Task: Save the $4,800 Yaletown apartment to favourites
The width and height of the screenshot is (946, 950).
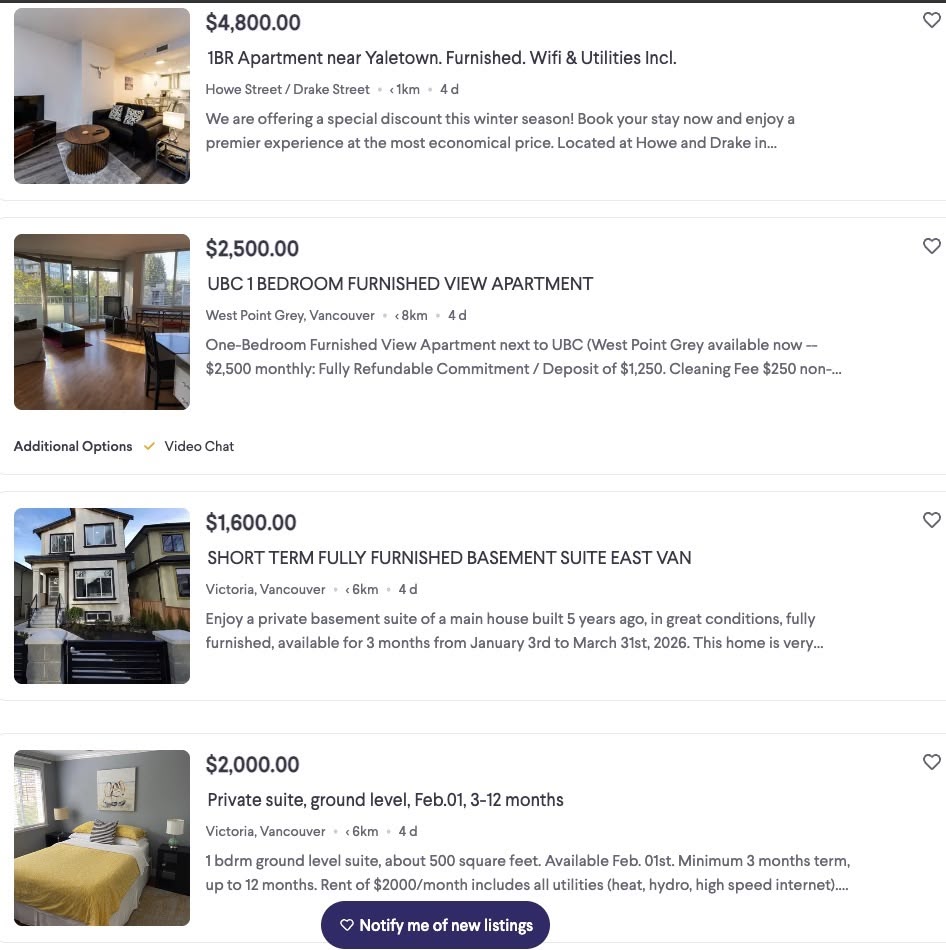Action: [931, 20]
